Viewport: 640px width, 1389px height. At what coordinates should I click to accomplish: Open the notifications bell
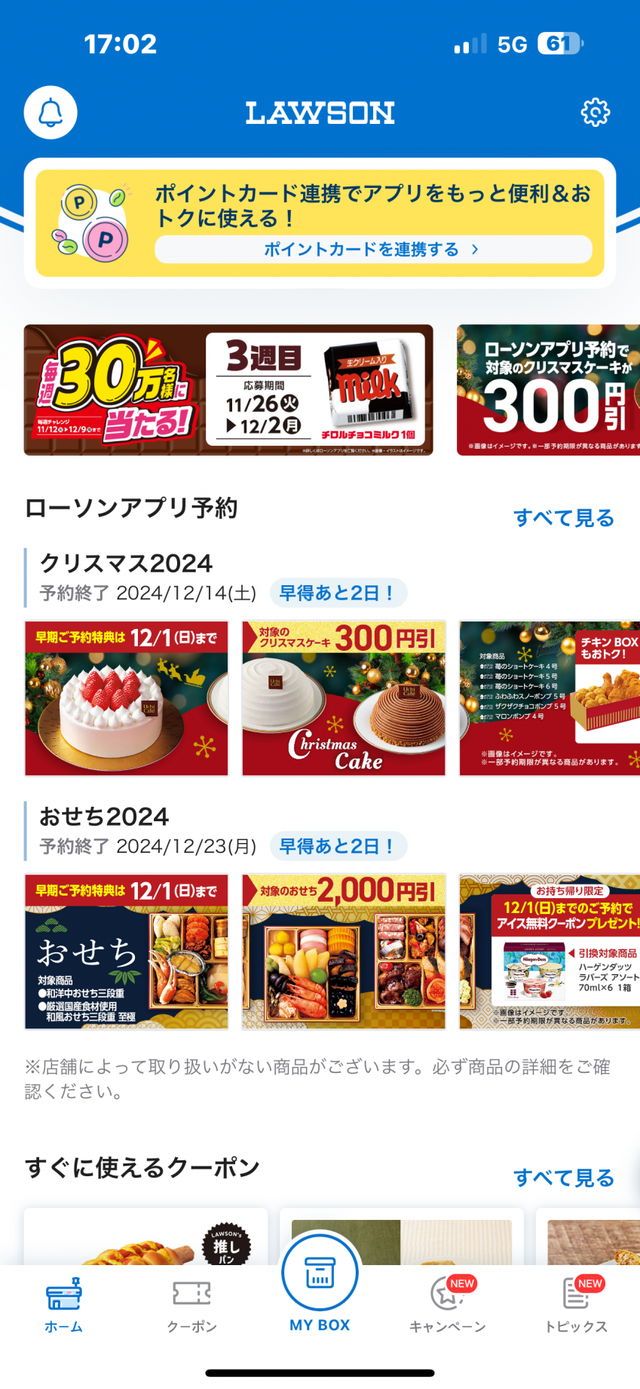50,113
